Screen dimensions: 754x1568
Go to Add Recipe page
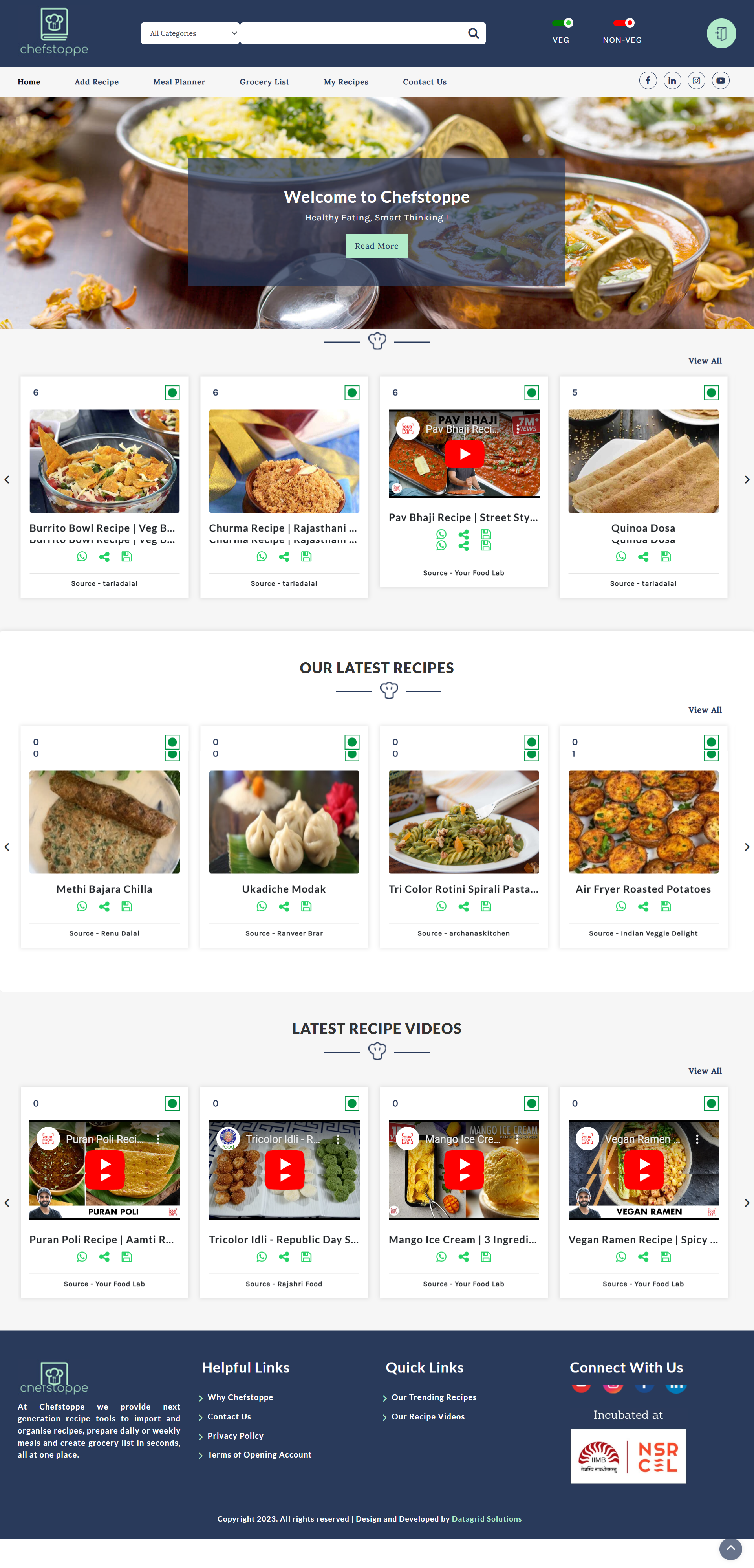(97, 82)
